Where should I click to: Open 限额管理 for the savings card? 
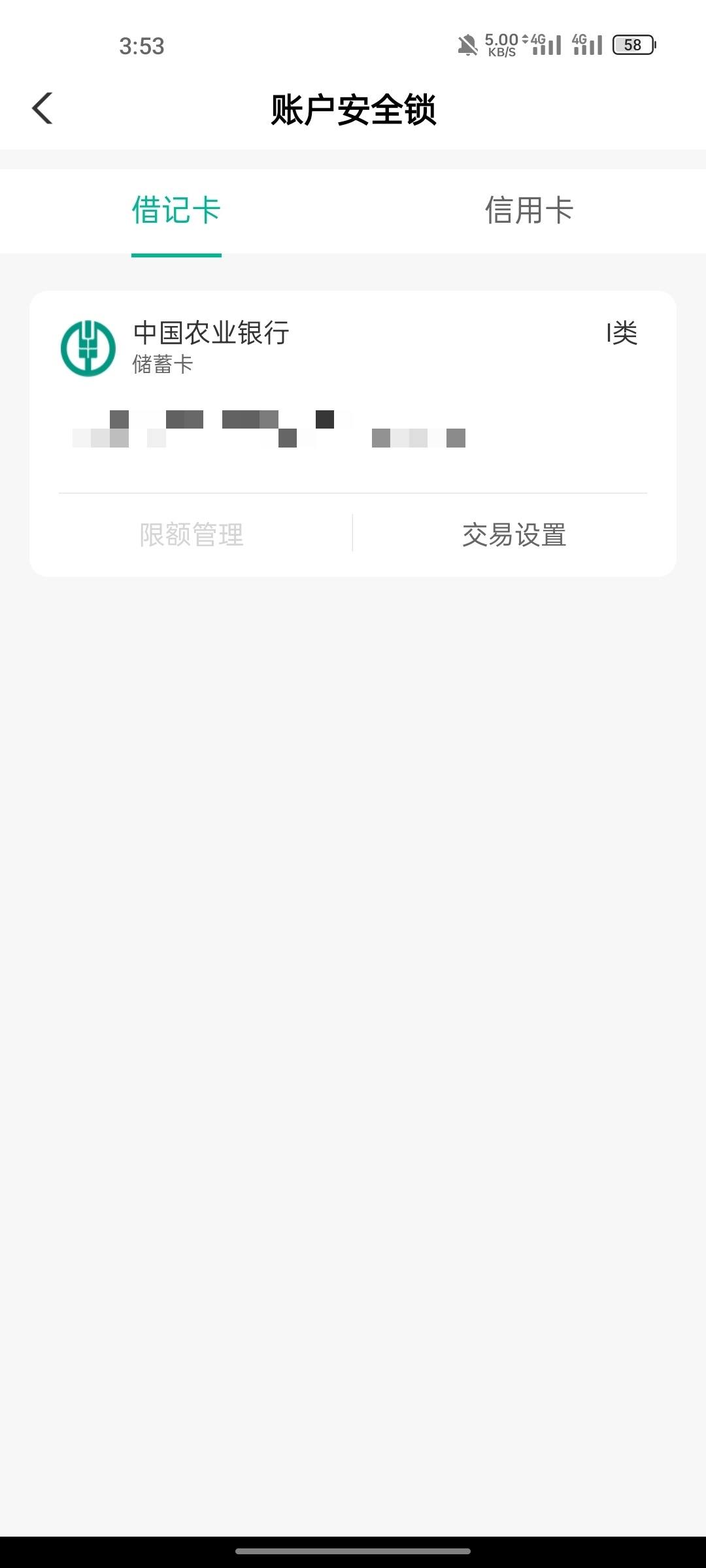pyautogui.click(x=192, y=535)
